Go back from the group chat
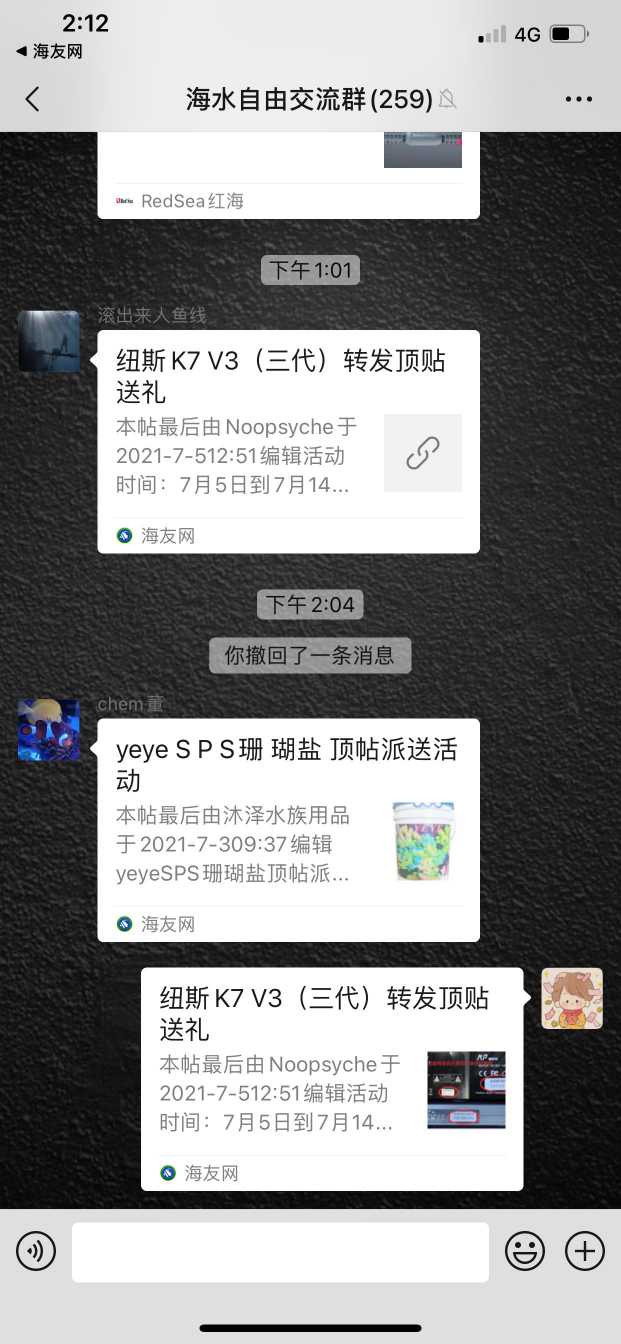621x1344 pixels. point(33,99)
